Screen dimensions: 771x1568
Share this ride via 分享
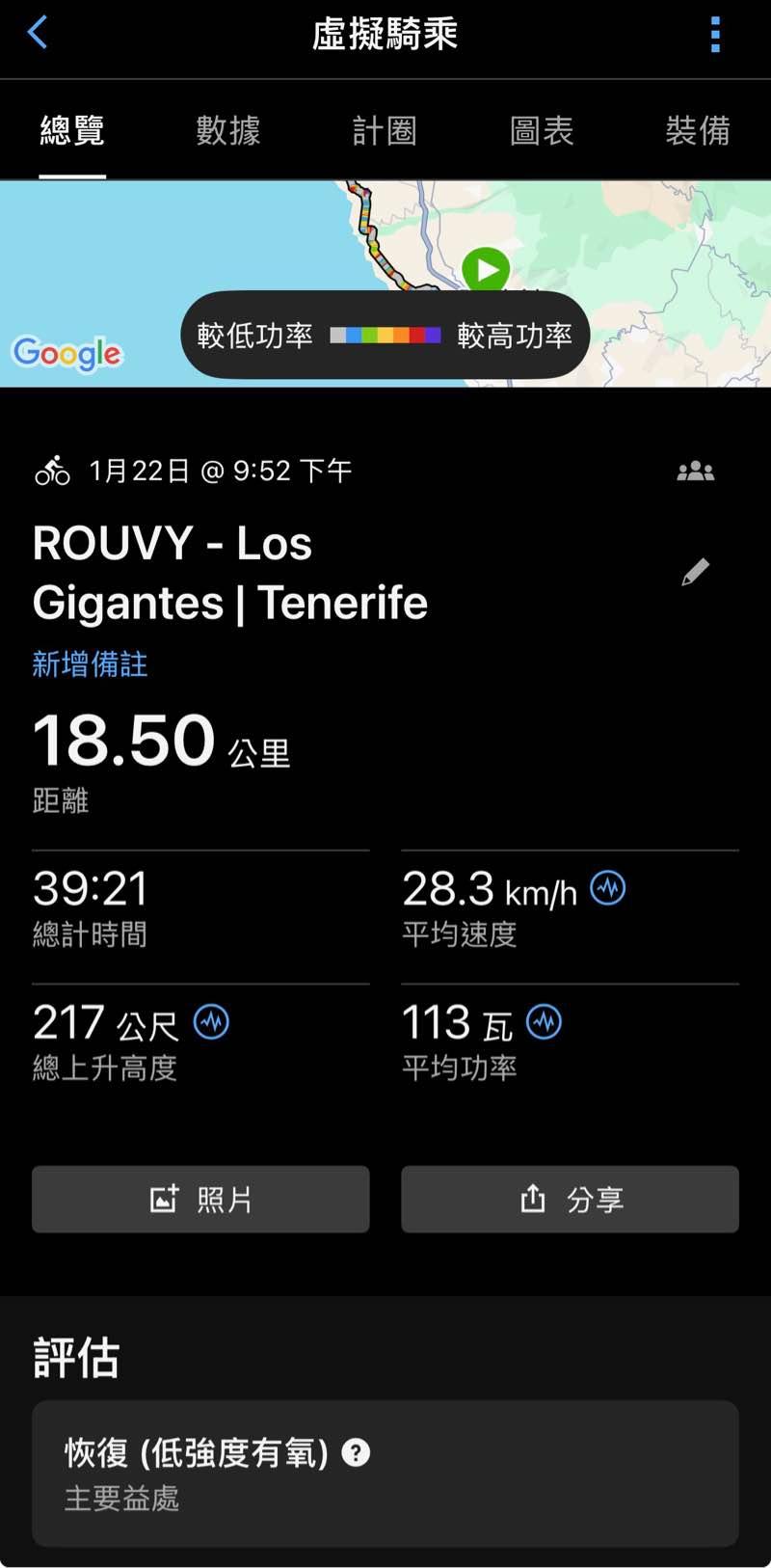point(570,1199)
